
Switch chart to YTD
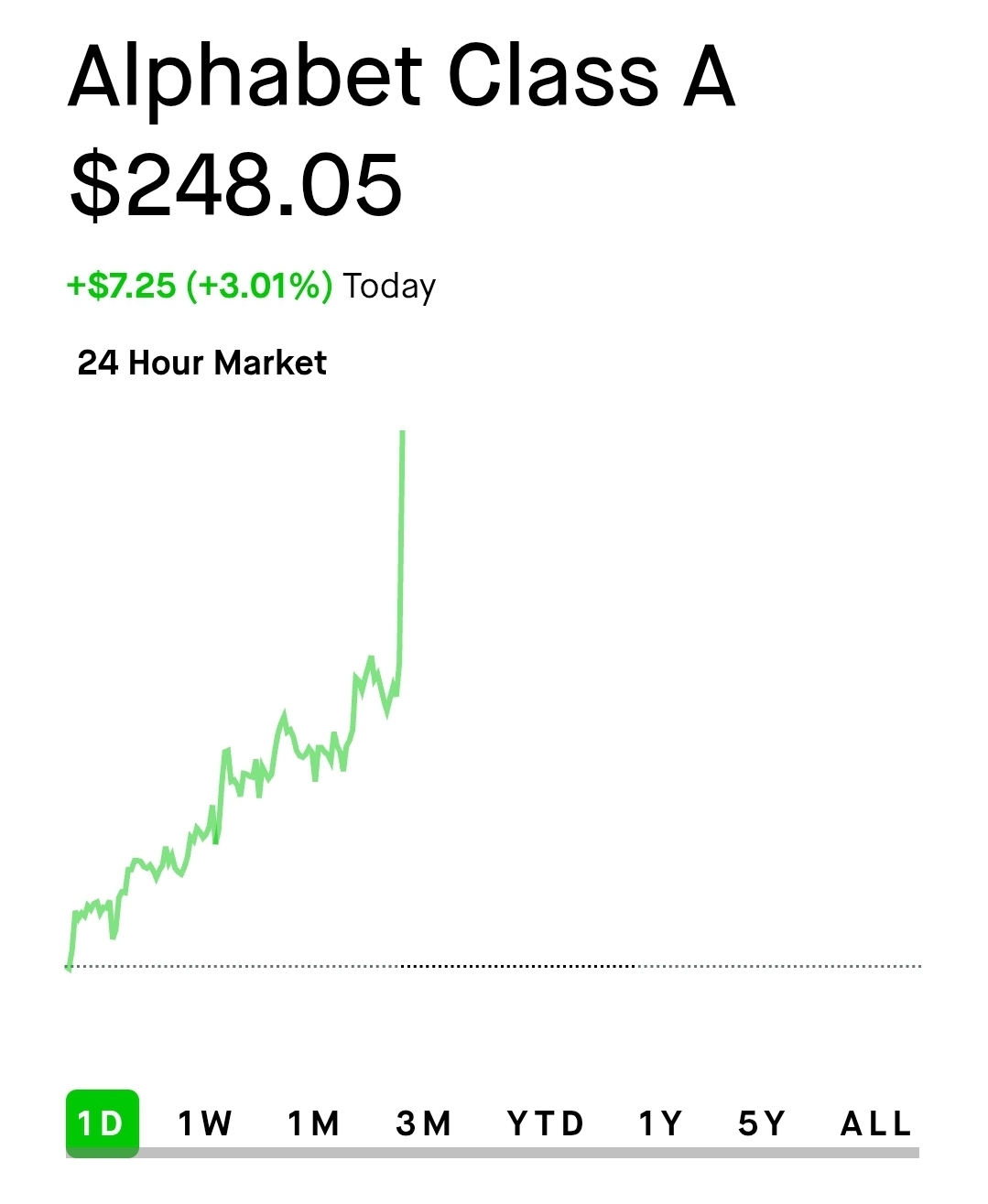(x=546, y=1123)
